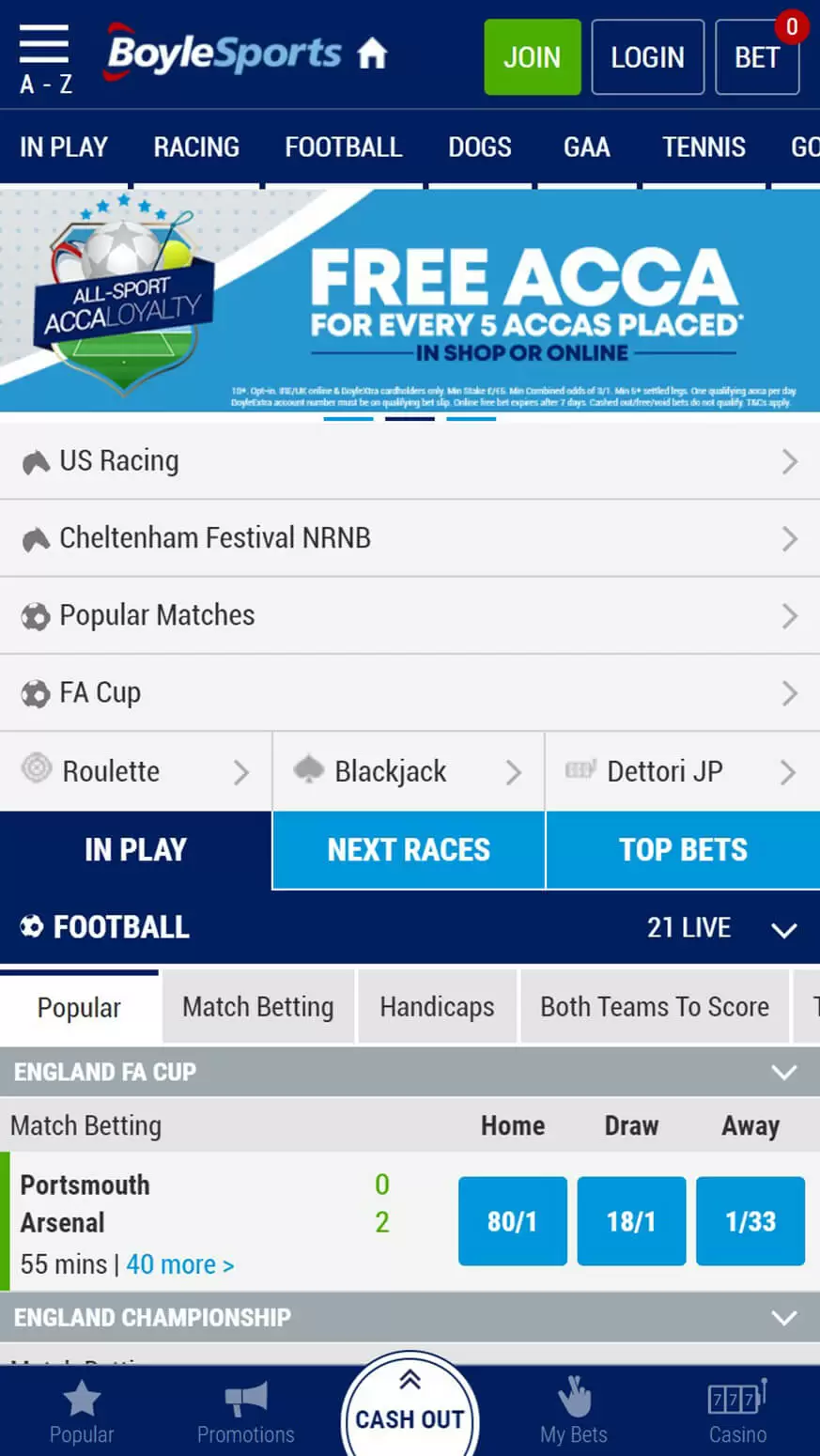
Task: Collapse the ENGLAND FA CUP section
Action: tap(784, 1072)
